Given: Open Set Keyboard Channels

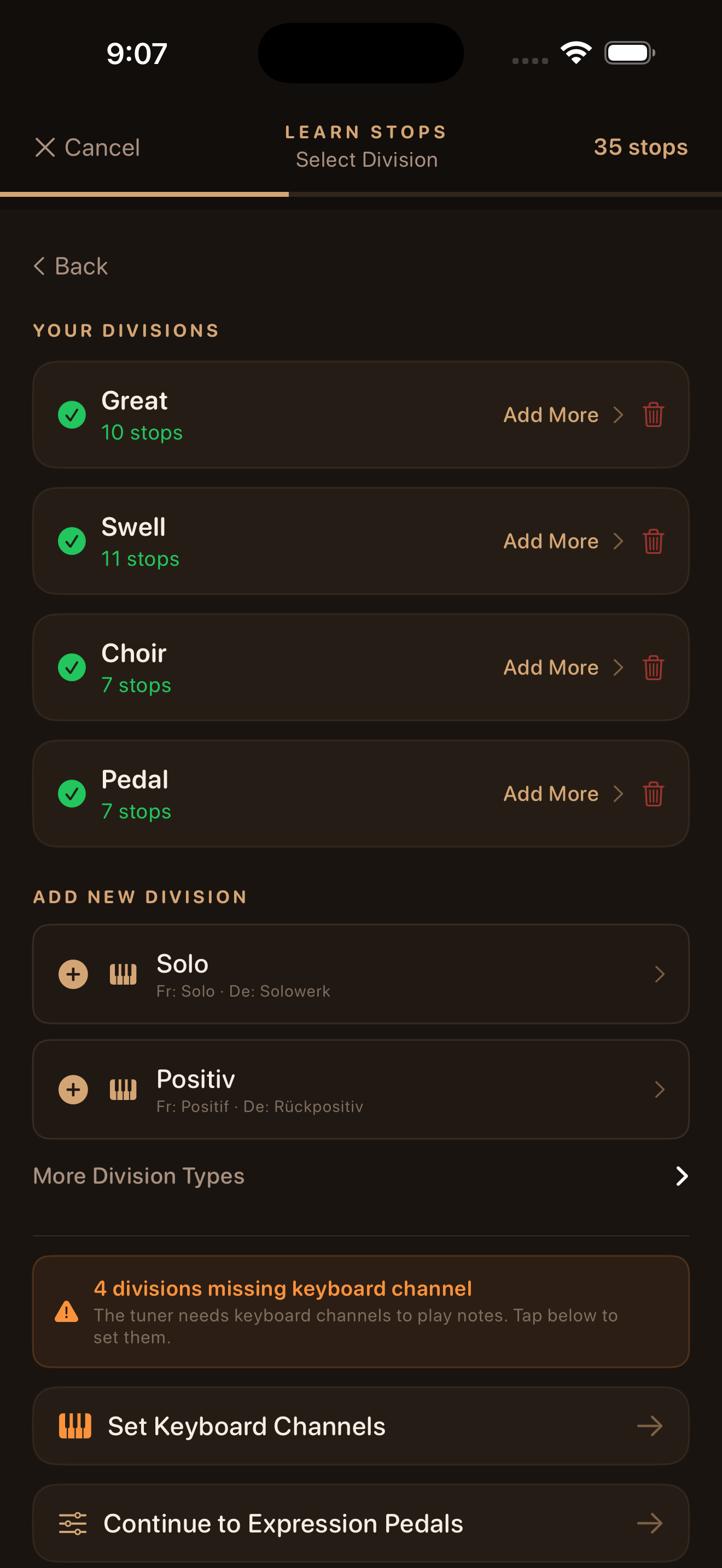Looking at the screenshot, I should point(361,1425).
